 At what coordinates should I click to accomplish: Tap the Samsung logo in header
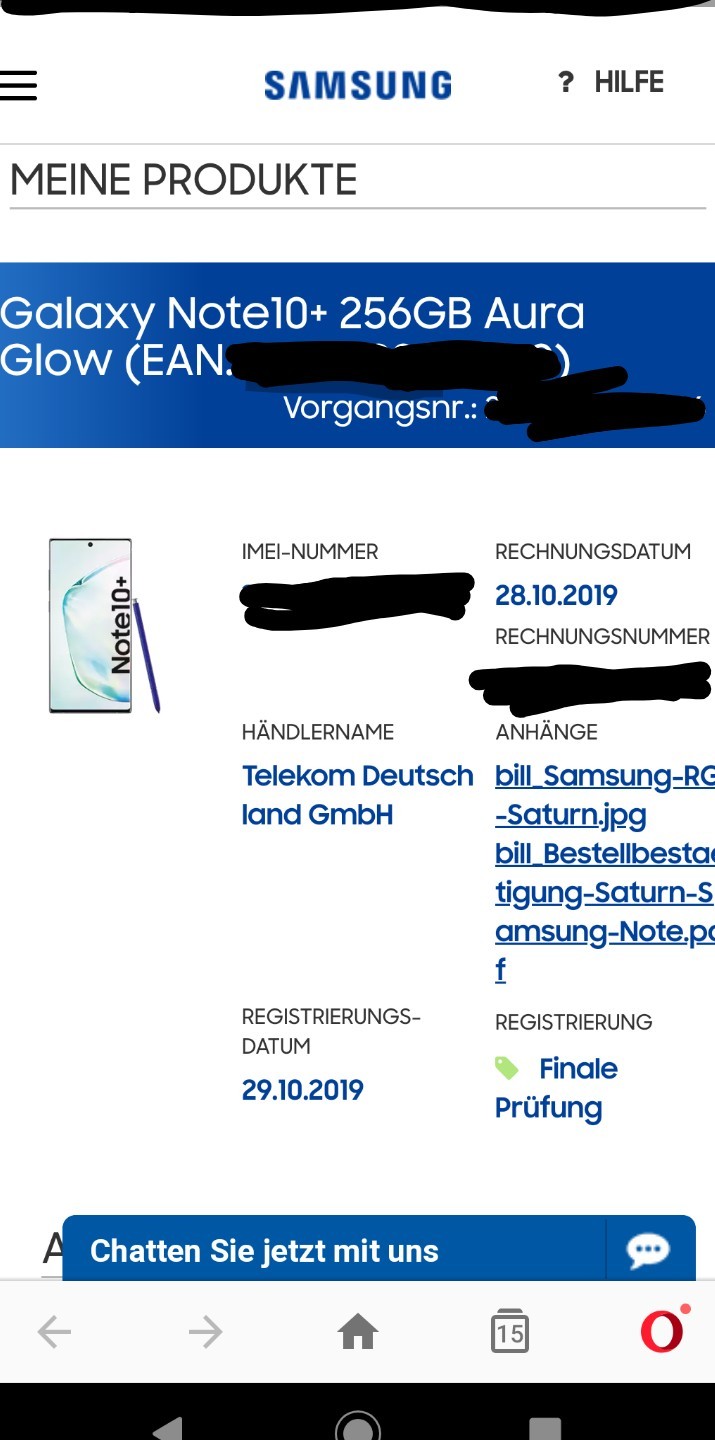[358, 85]
